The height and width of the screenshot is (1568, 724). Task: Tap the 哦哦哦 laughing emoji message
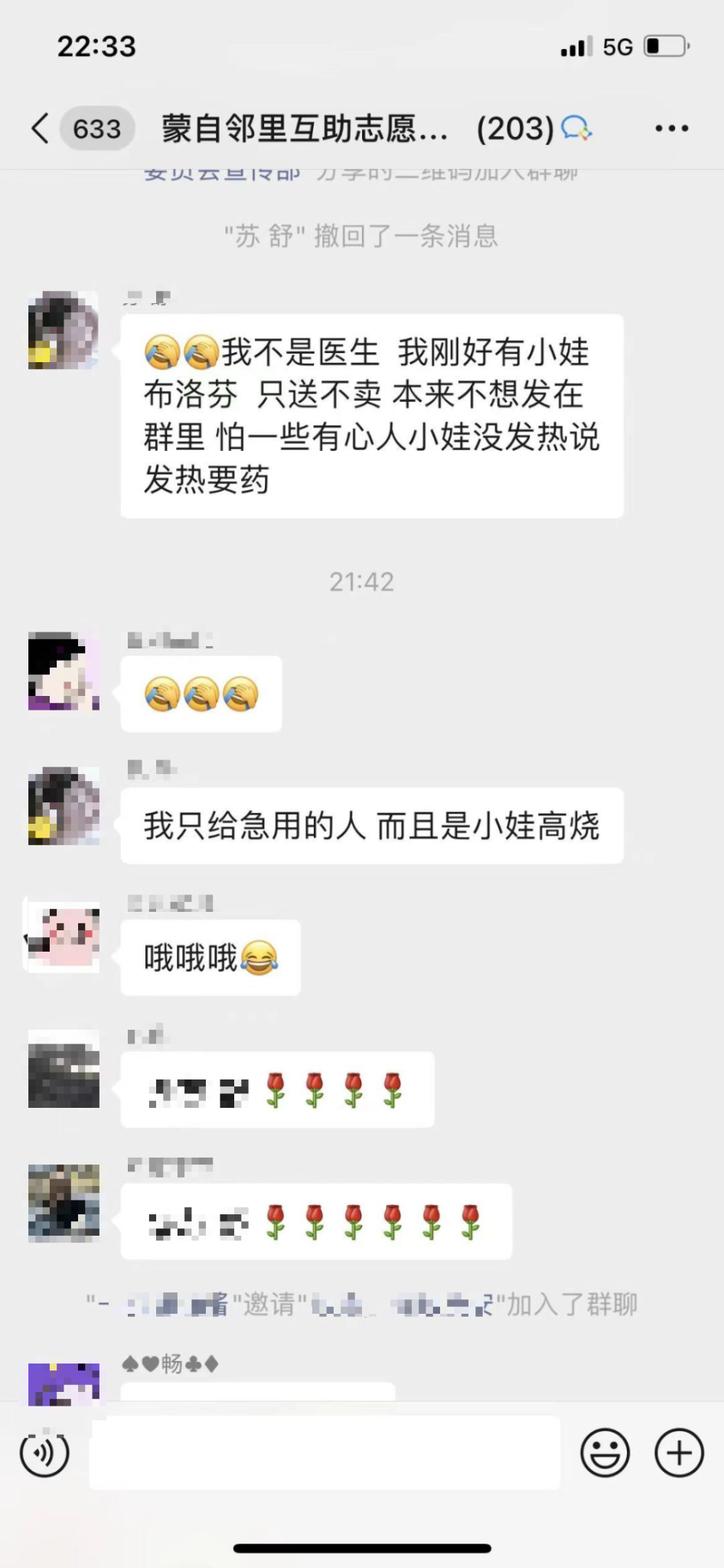[x=210, y=959]
